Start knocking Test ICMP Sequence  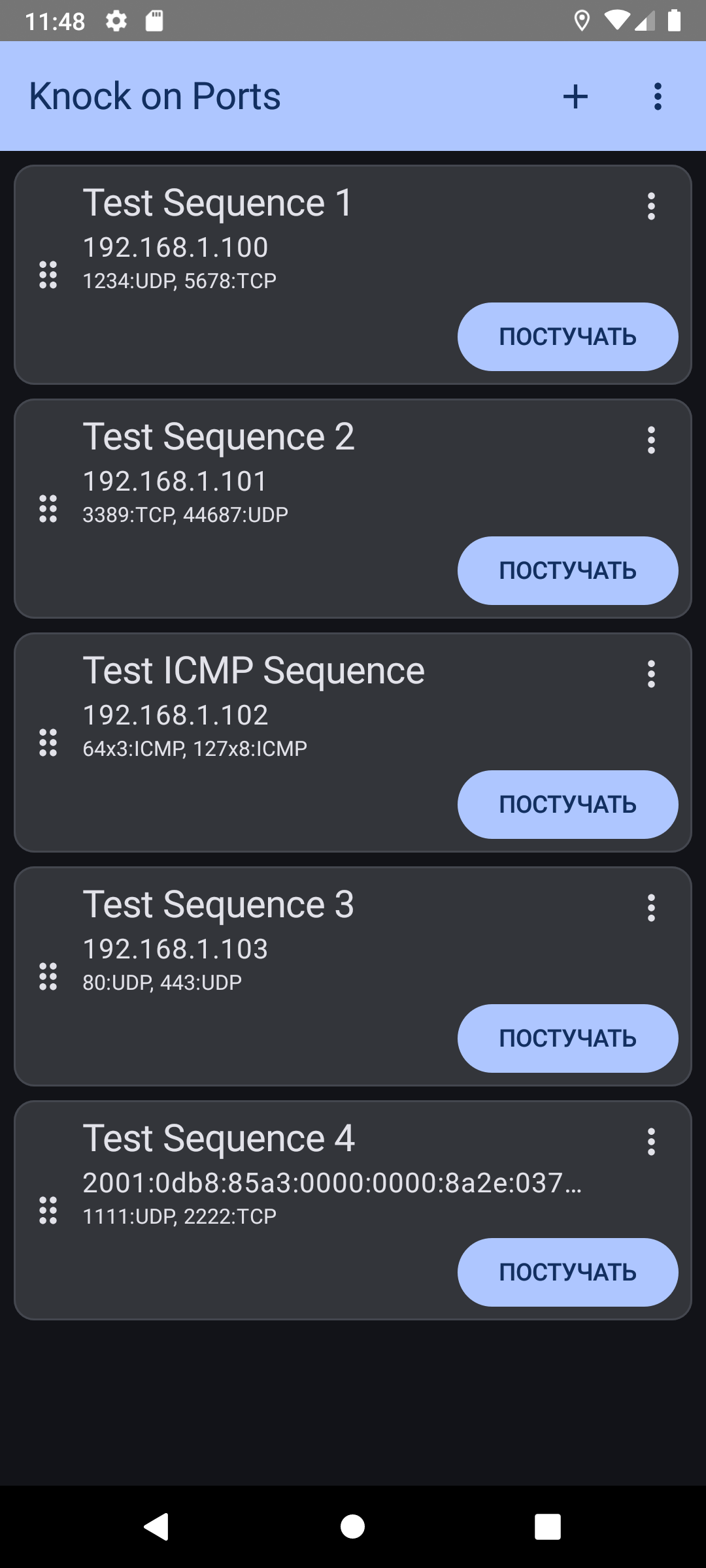point(567,804)
